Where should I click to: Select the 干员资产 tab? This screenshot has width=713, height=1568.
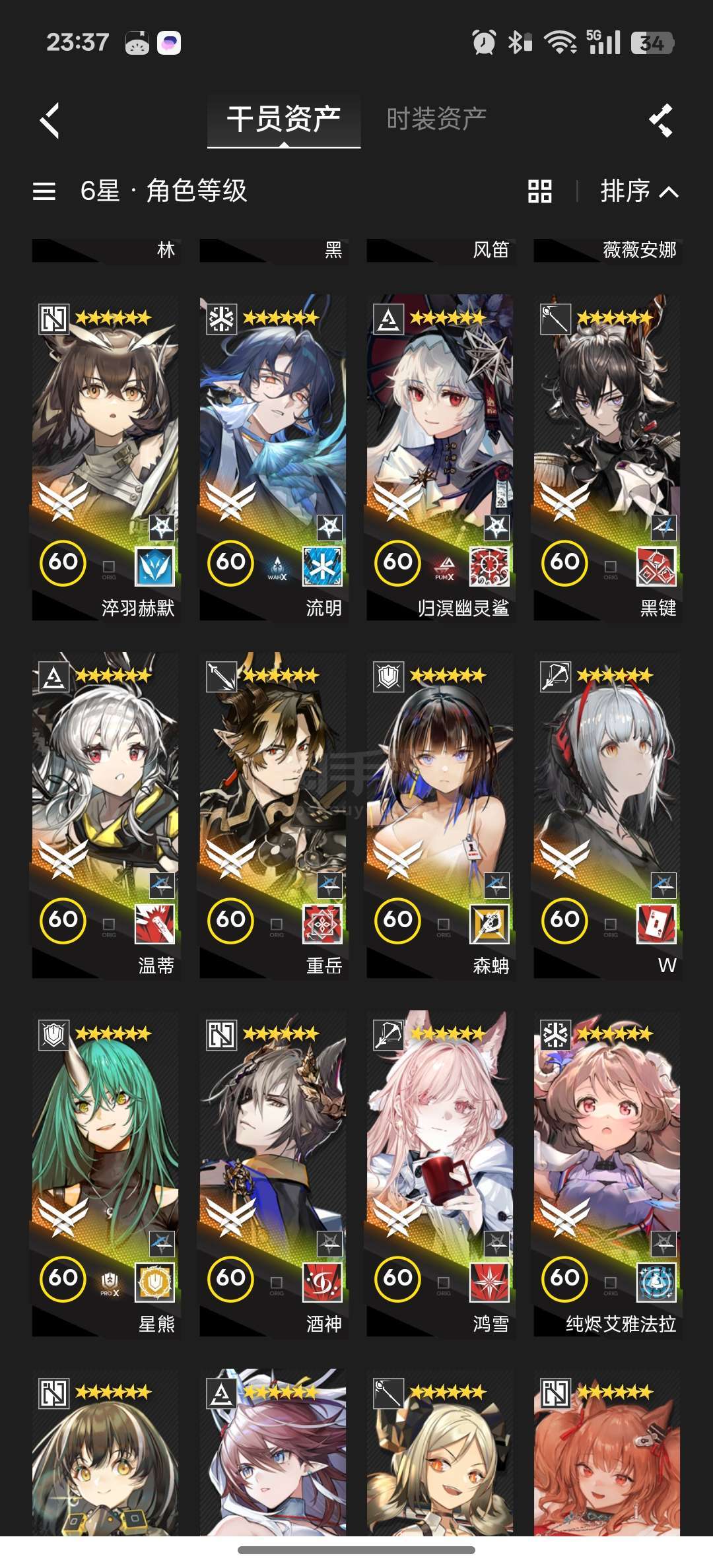(x=284, y=119)
